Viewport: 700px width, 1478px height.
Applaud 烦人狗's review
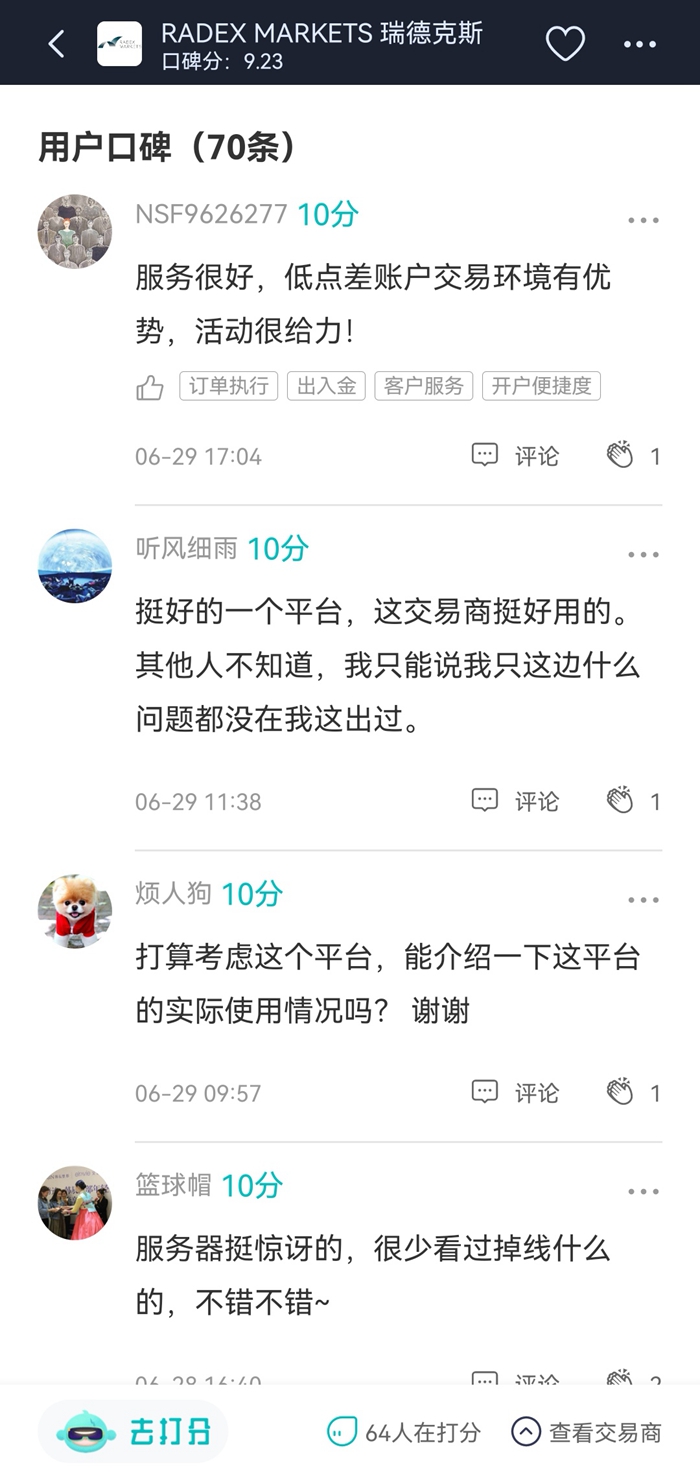pyautogui.click(x=632, y=1093)
